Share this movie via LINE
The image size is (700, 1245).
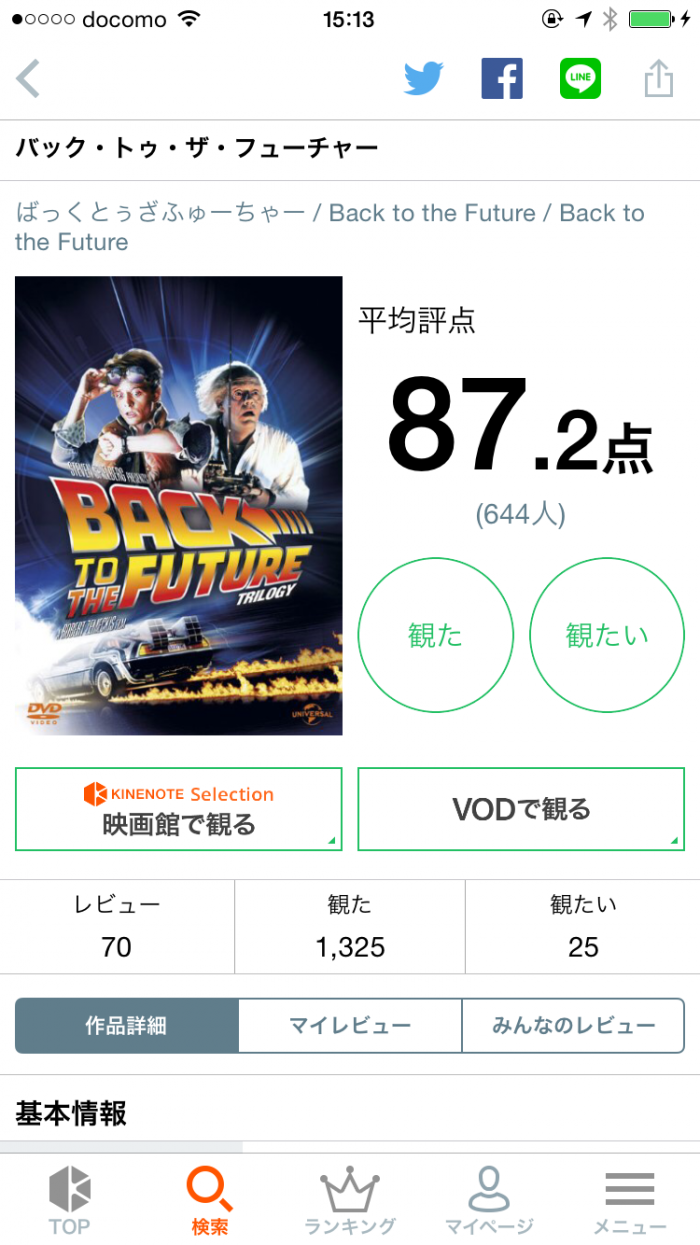580,78
